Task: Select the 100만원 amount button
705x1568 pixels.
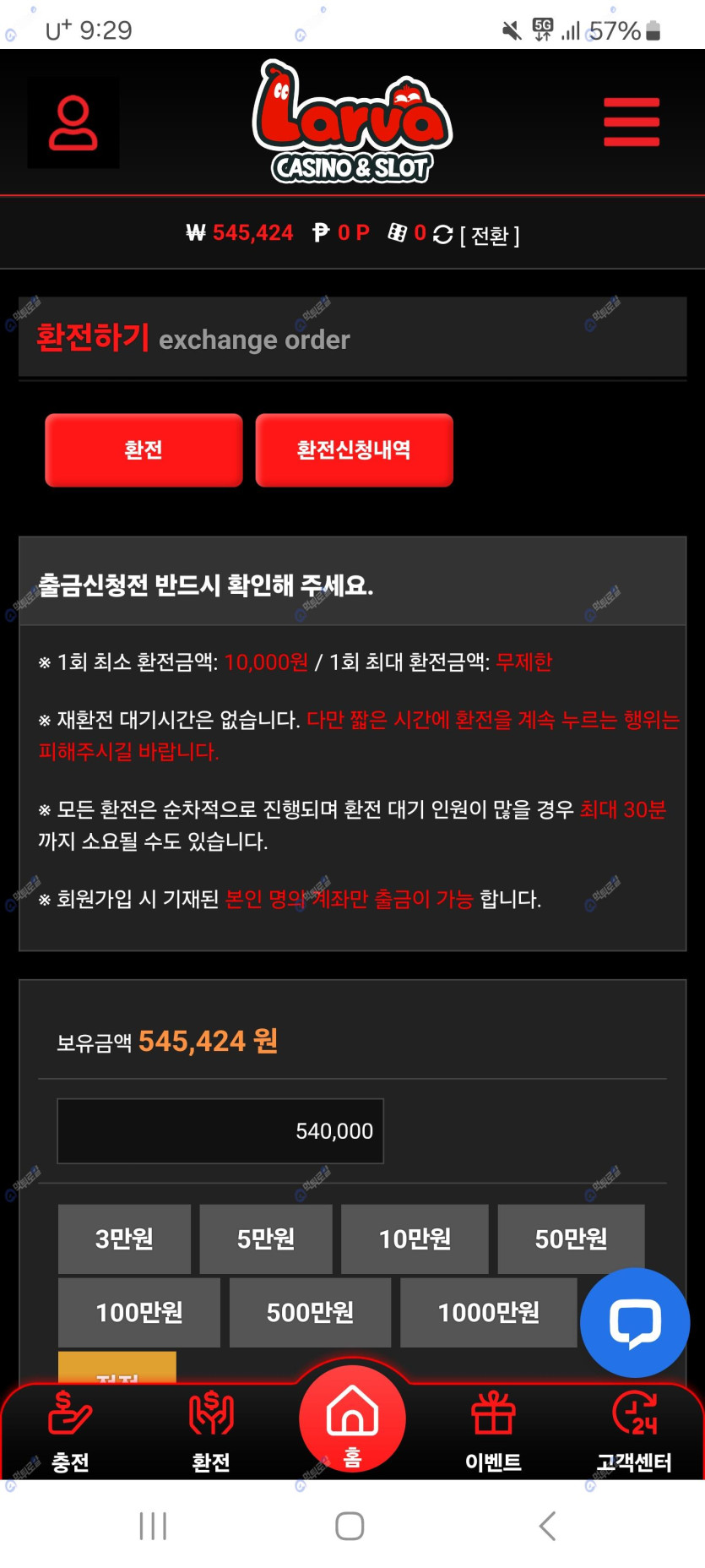Action: tap(139, 1313)
